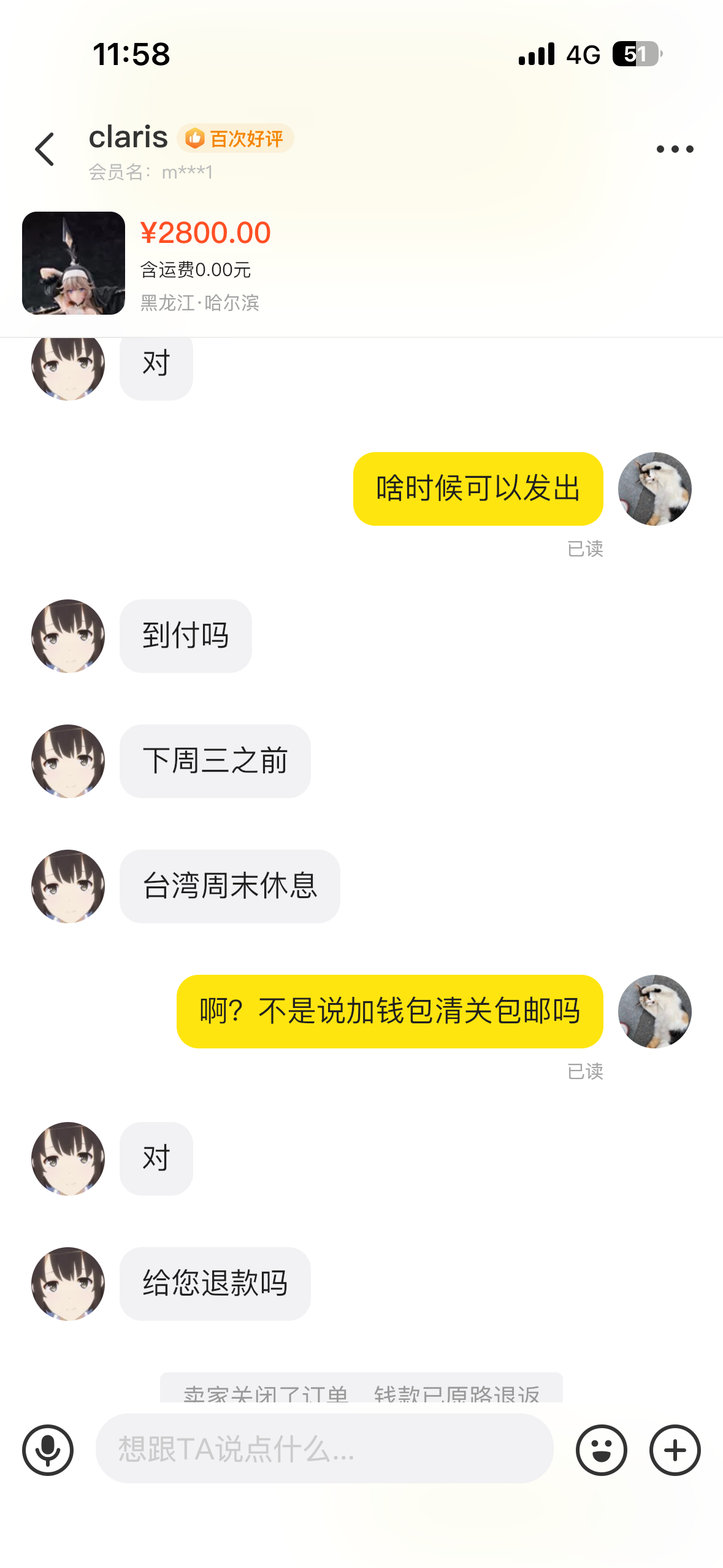
Task: Open the plus attachment menu
Action: pos(675,1450)
